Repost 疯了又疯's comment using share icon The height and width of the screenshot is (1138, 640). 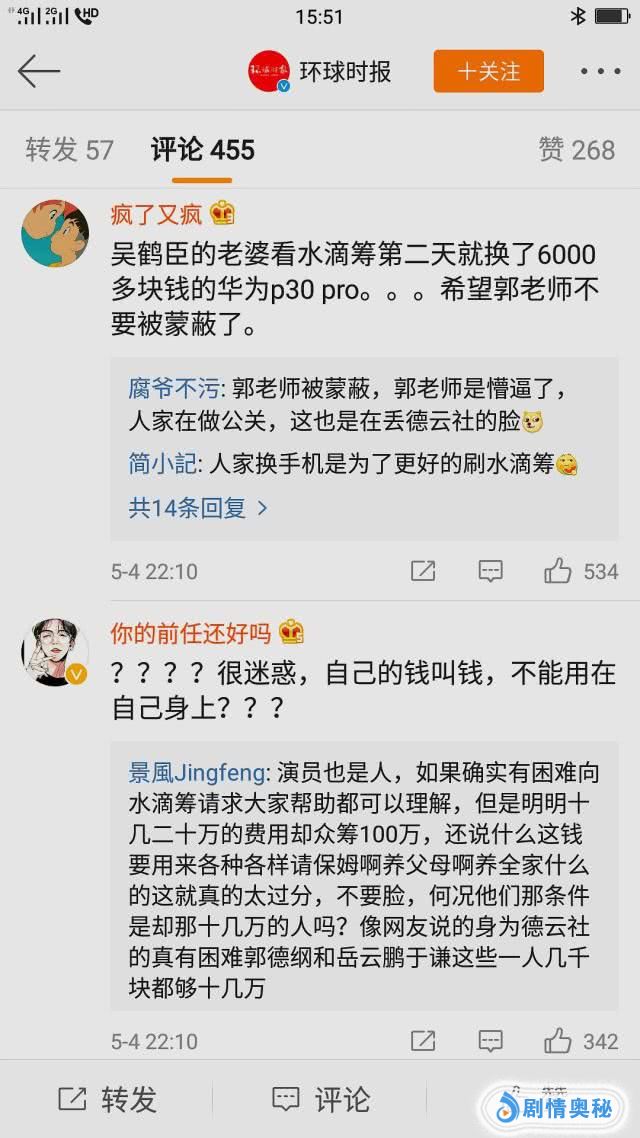[423, 571]
